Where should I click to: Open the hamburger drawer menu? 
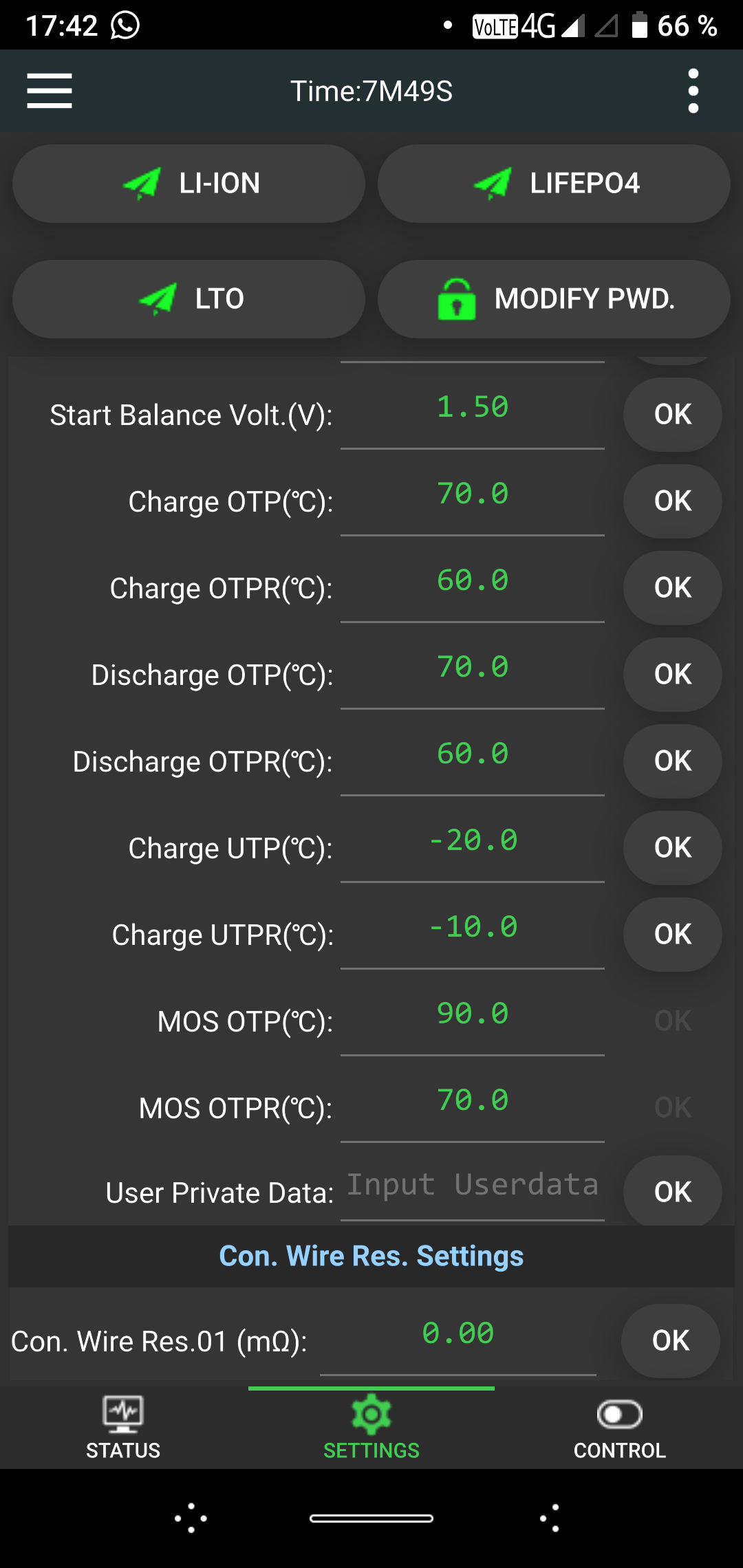click(x=50, y=91)
